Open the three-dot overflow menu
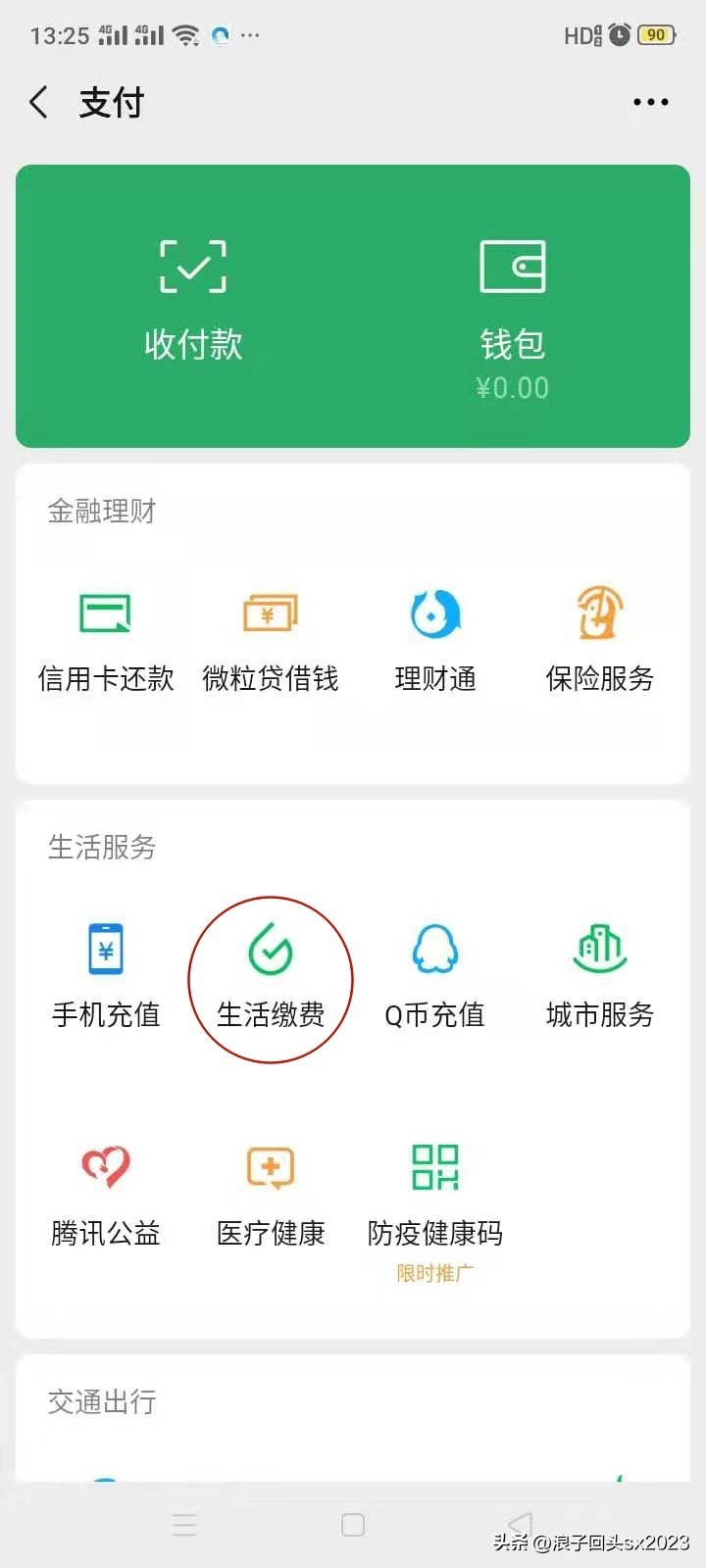Image resolution: width=706 pixels, height=1568 pixels. coord(650,102)
